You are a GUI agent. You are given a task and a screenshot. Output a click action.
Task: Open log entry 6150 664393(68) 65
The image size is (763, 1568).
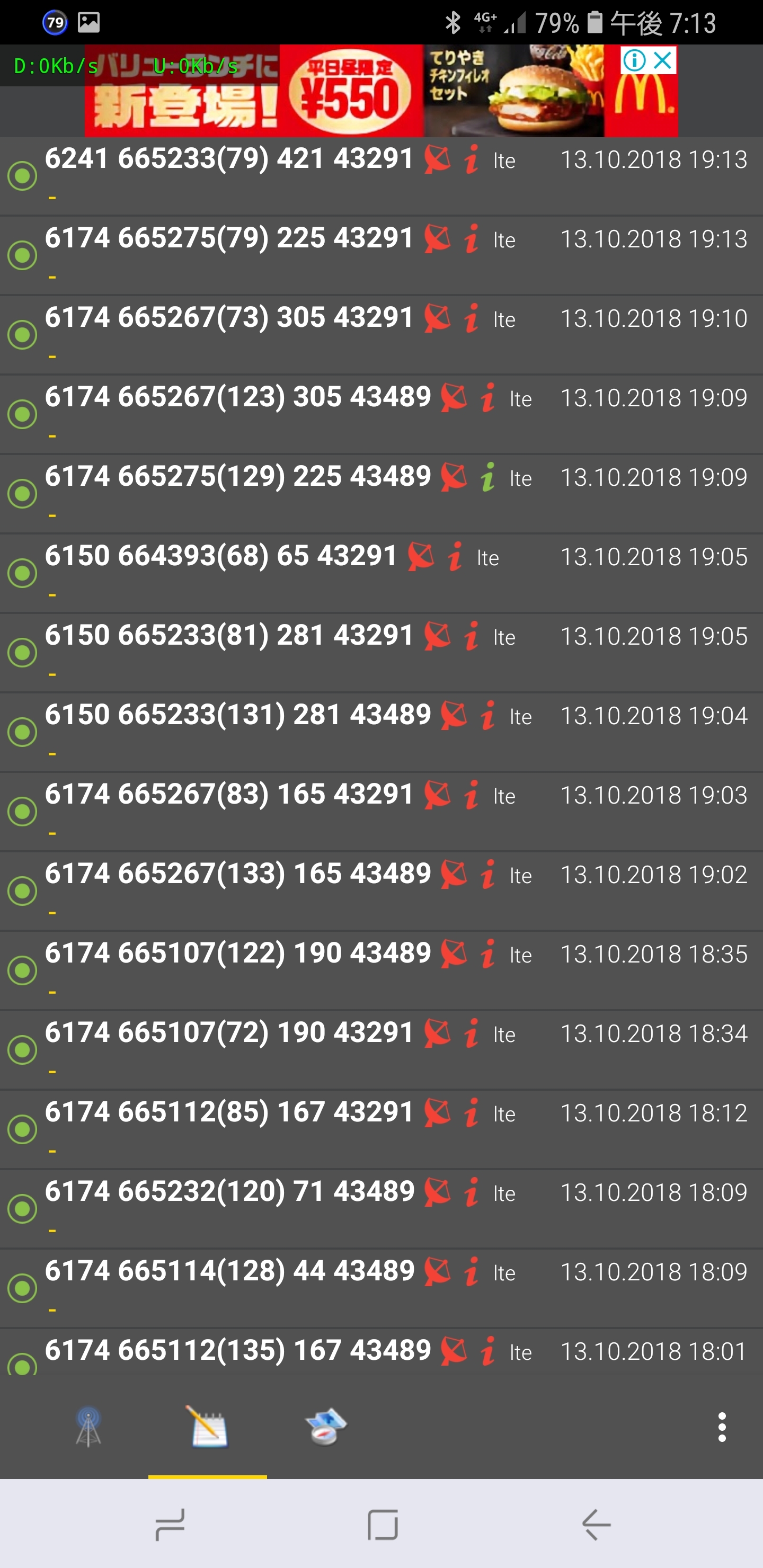coord(381,573)
